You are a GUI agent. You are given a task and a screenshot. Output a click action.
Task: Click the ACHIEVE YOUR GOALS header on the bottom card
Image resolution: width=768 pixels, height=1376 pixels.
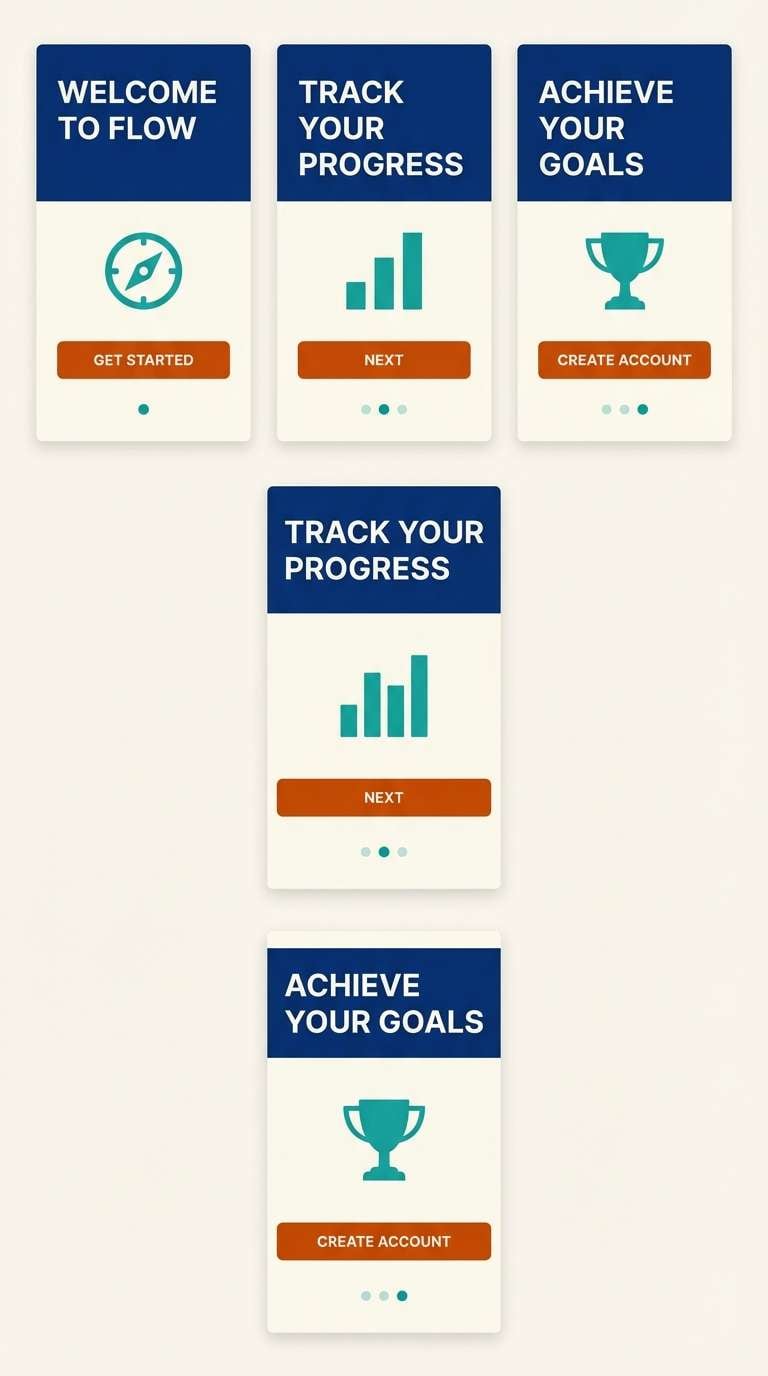coord(384,1003)
